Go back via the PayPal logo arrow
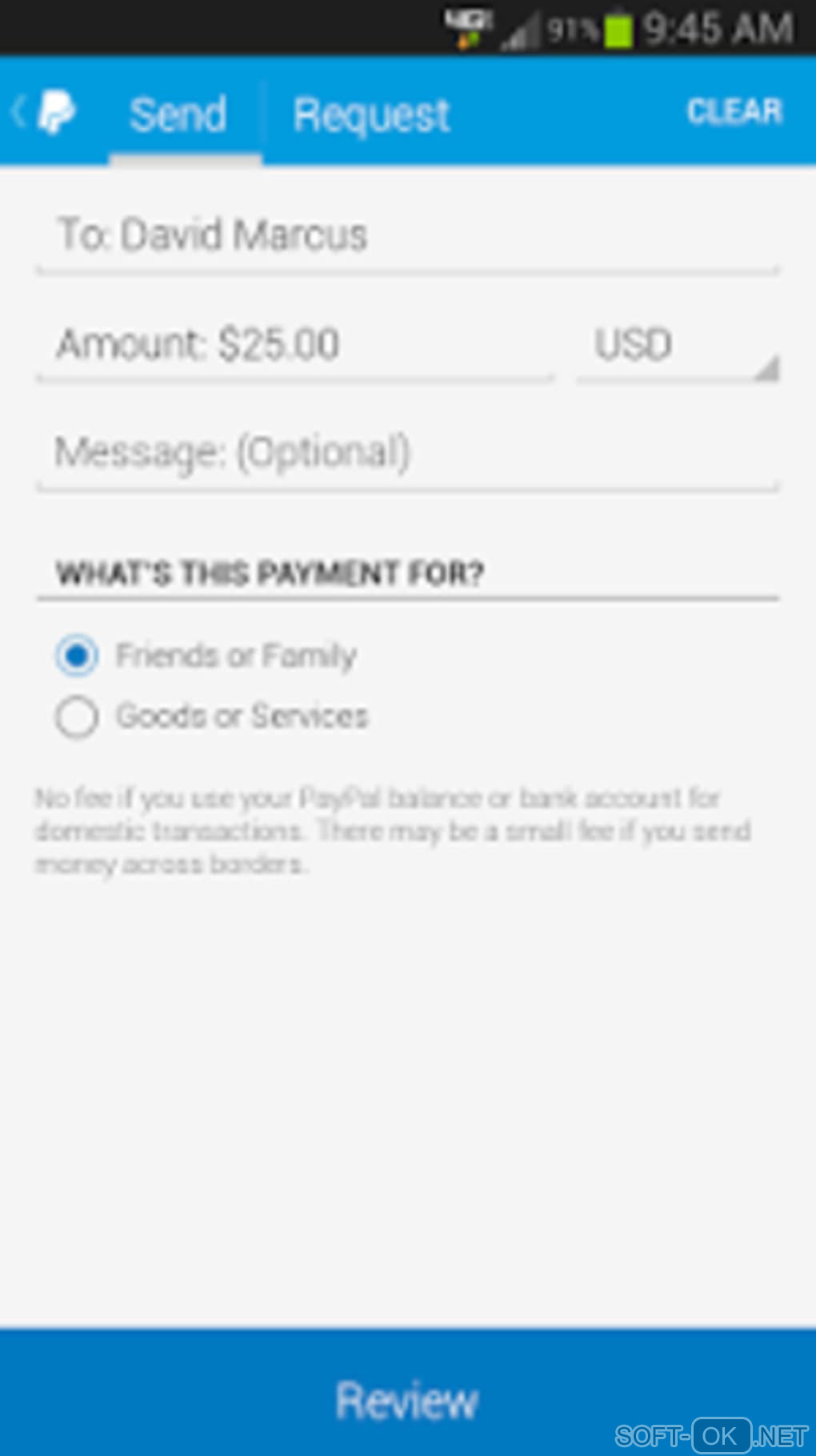The image size is (816, 1456). click(x=44, y=112)
